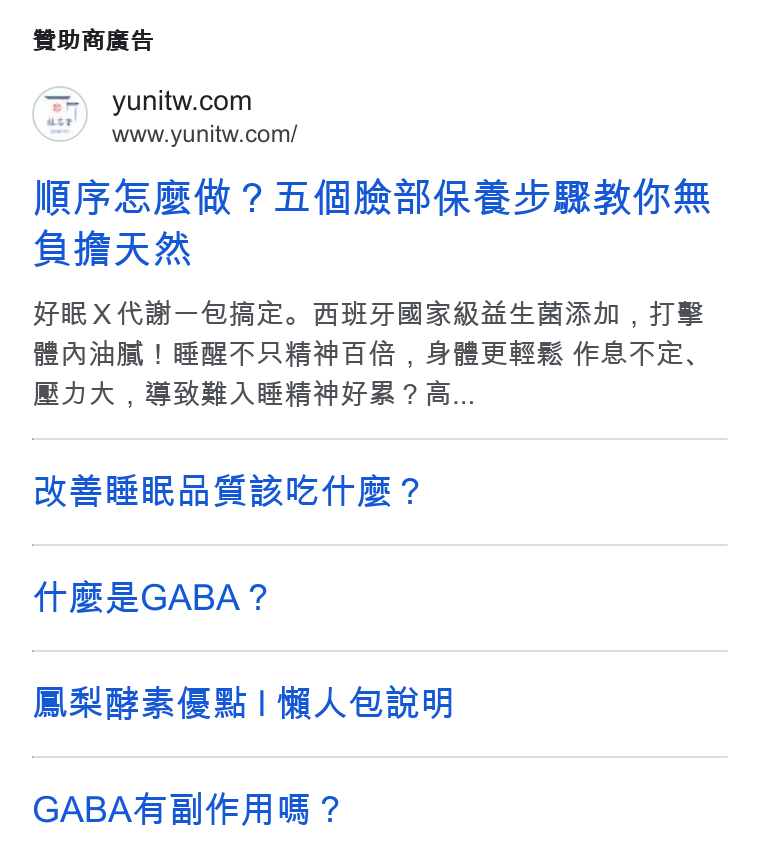Visit the sitelink GABA有副作用嗎？

click(187, 809)
